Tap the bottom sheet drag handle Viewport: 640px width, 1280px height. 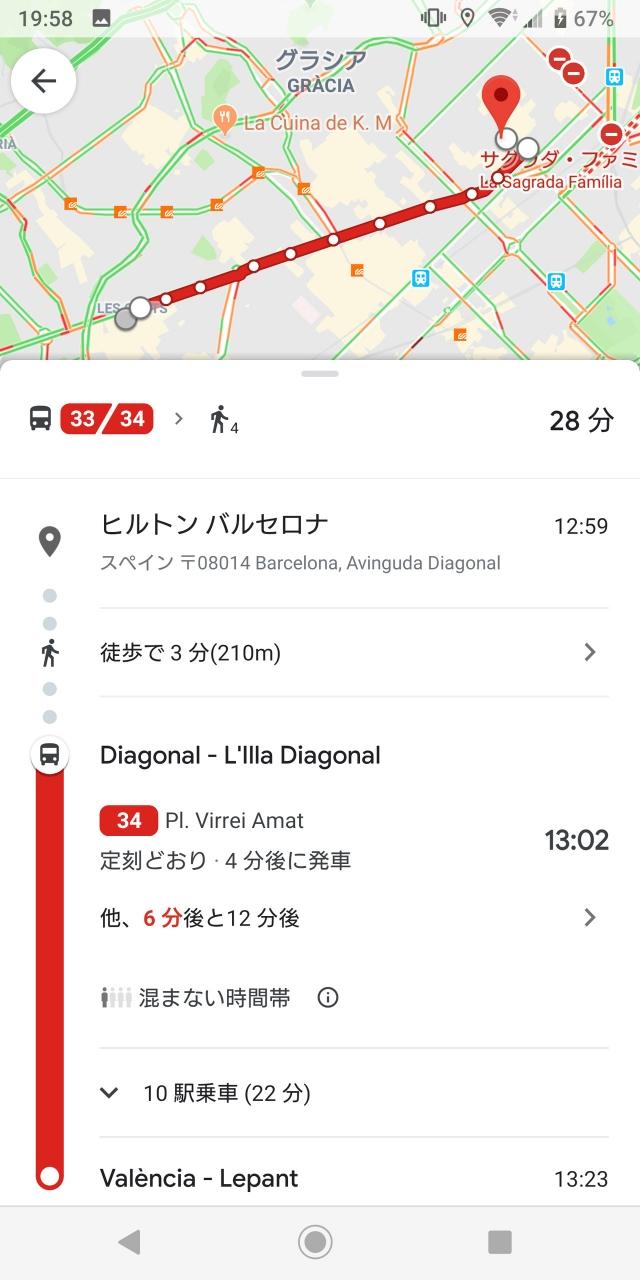tap(320, 374)
